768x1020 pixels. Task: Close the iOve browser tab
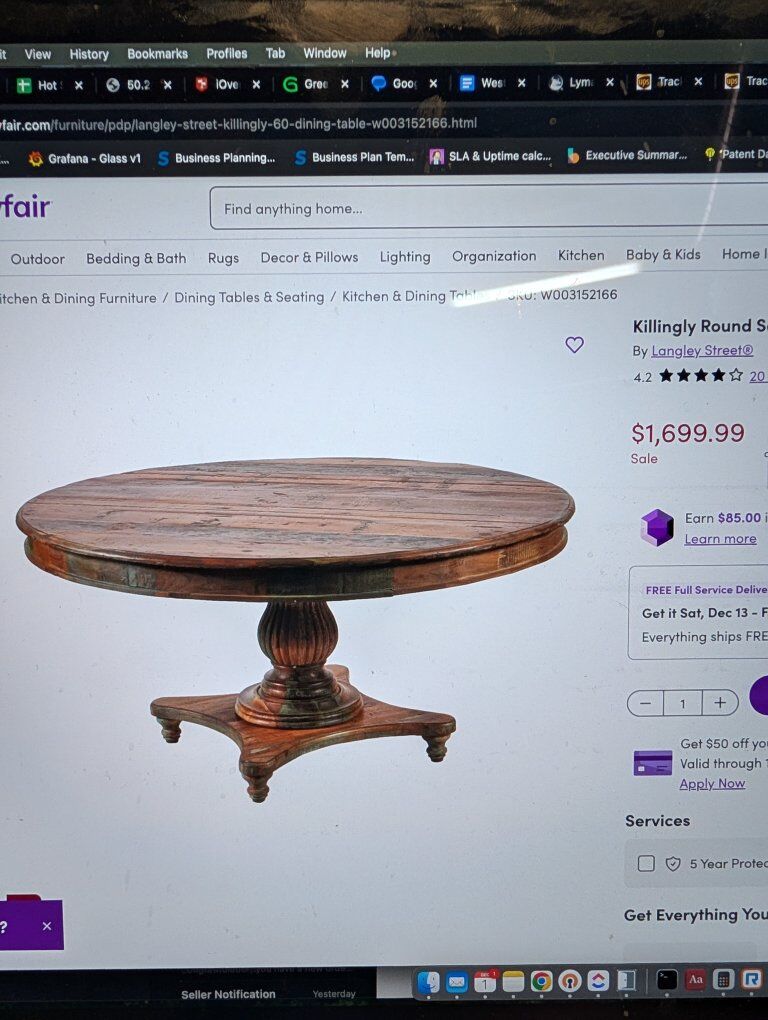[x=256, y=85]
